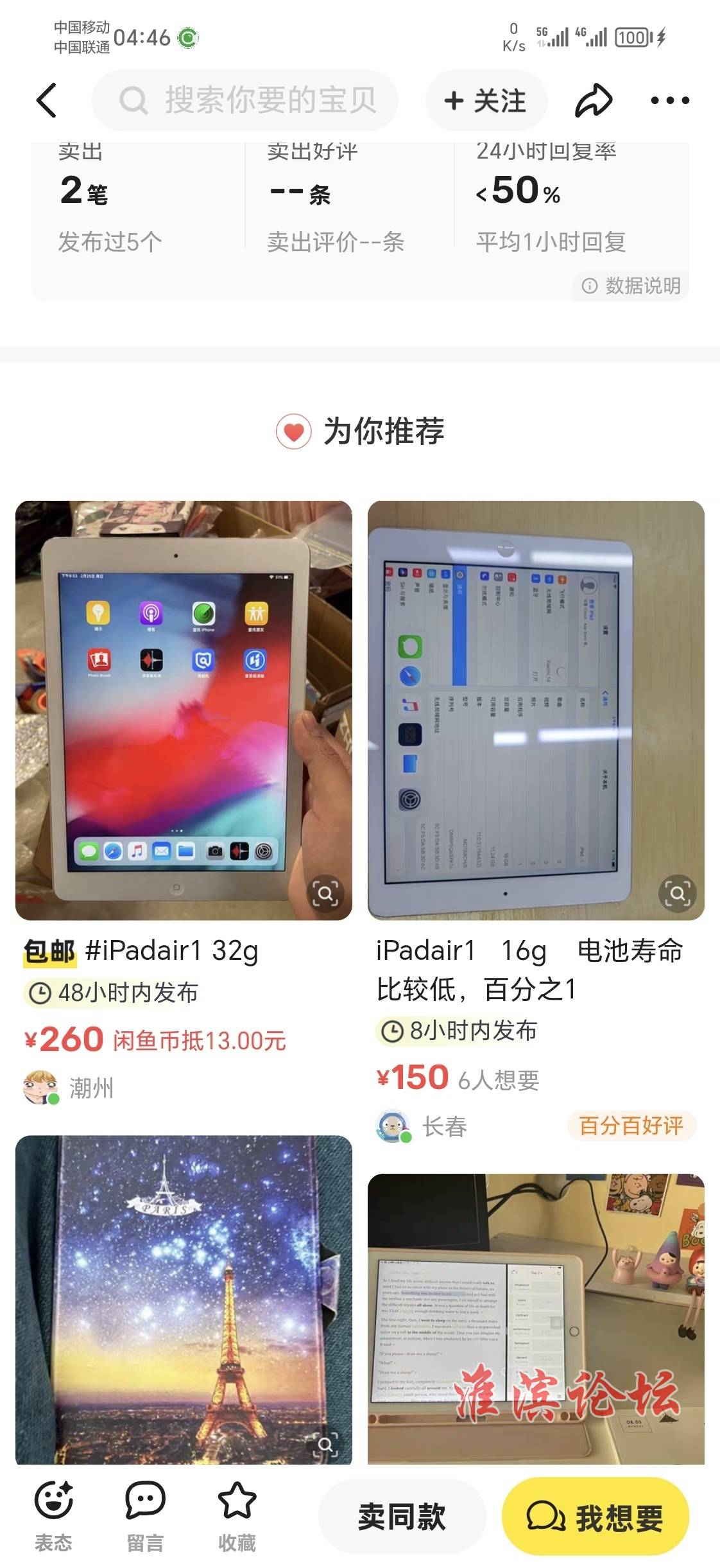Open the tablet on desk listing
Viewport: 720px width, 1568px height.
click(x=535, y=1316)
